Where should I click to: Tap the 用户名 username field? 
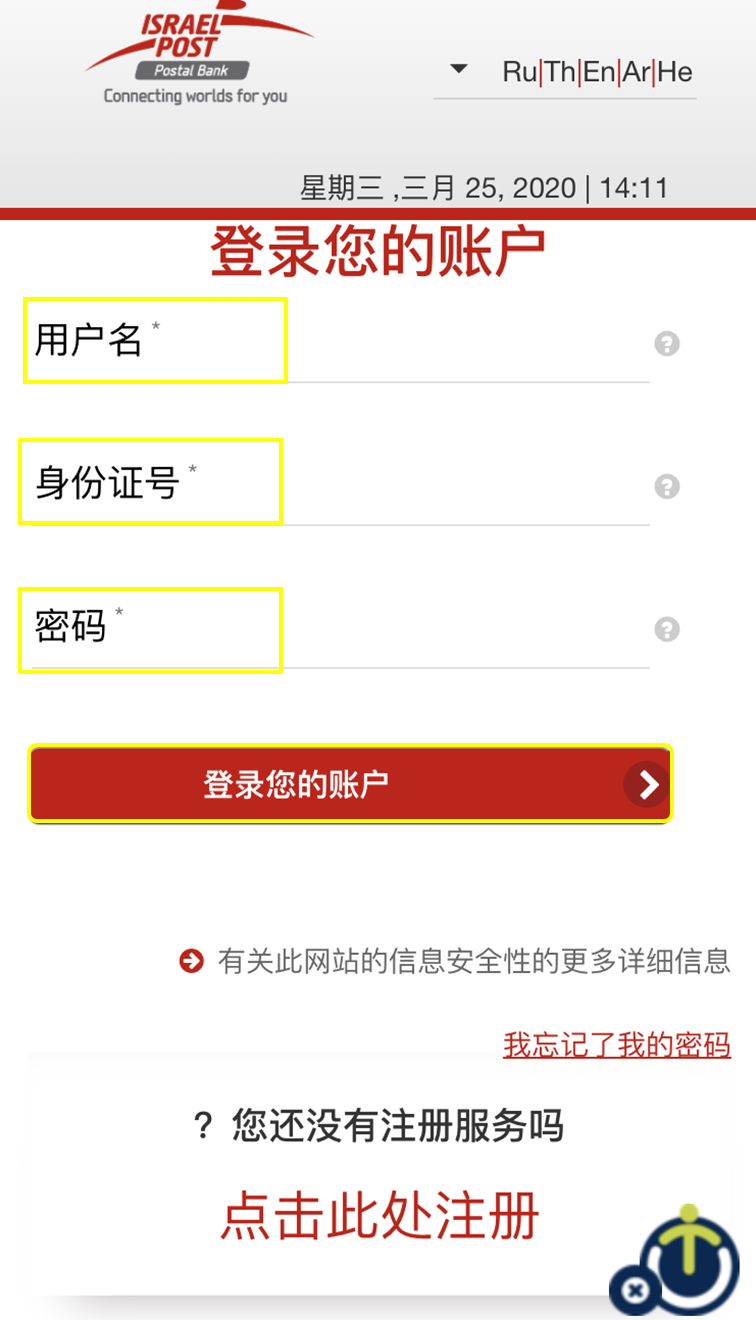pyautogui.click(x=340, y=342)
